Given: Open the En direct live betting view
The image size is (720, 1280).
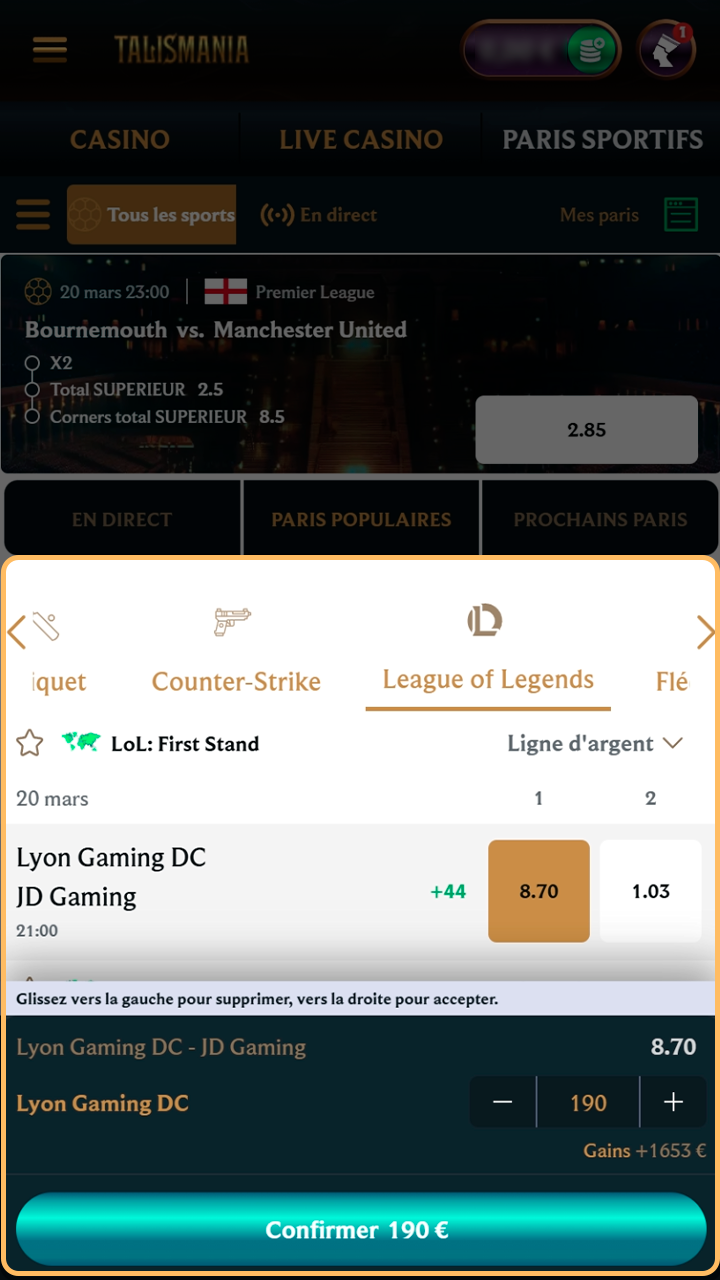Looking at the screenshot, I should point(319,214).
